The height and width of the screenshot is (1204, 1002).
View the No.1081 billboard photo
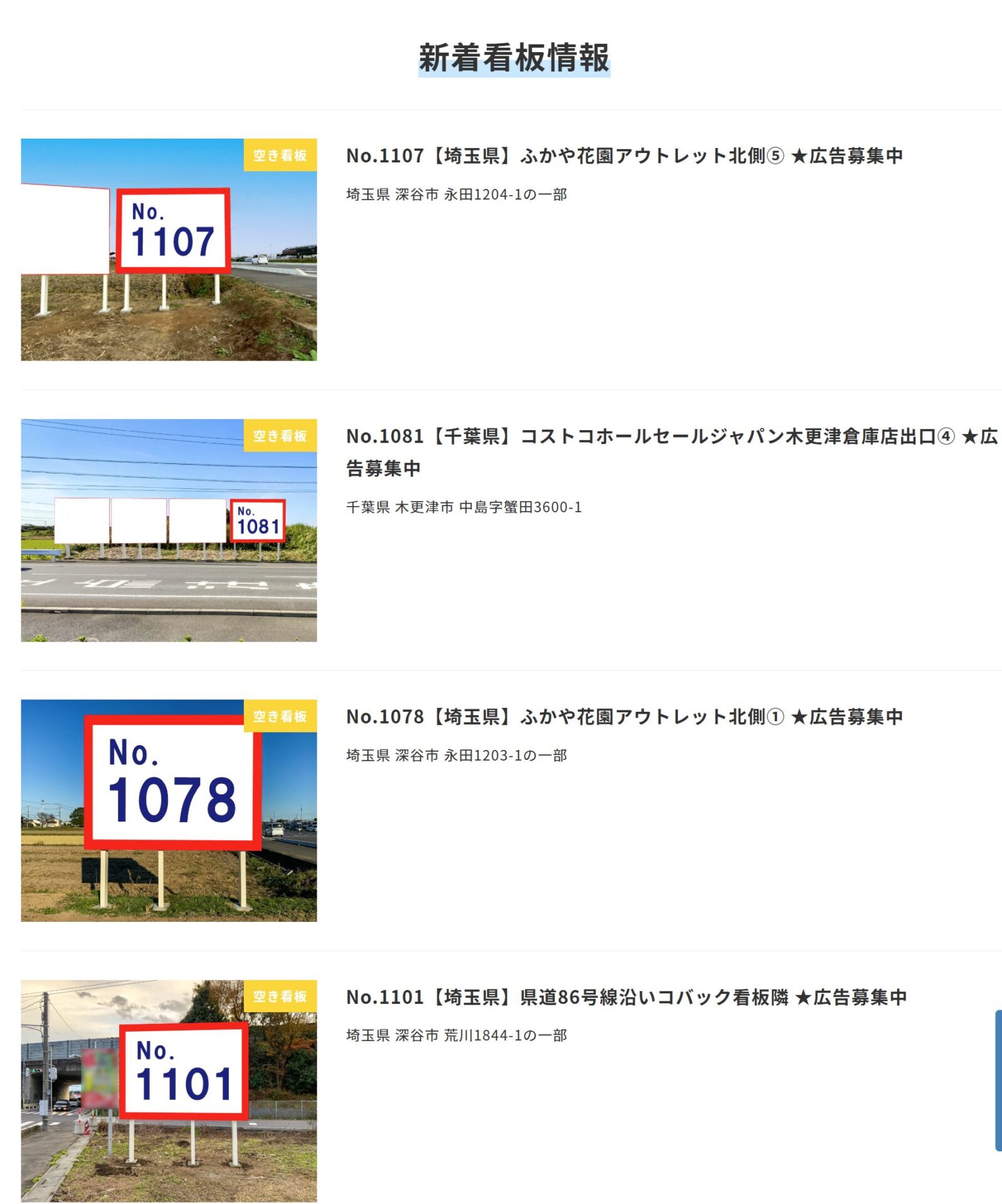point(169,530)
